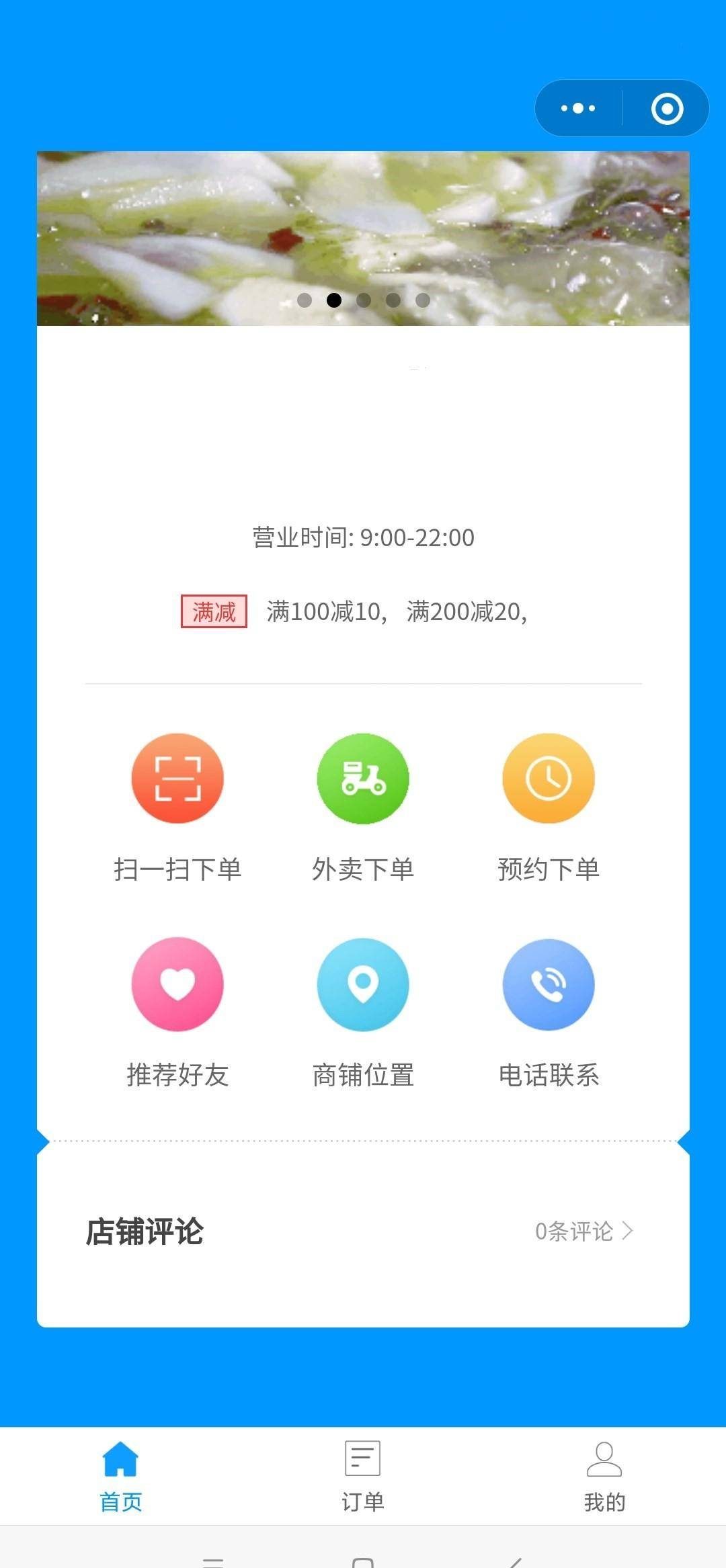Start a 外卖下单 delivery order
Viewport: 726px width, 1568px height.
363,779
